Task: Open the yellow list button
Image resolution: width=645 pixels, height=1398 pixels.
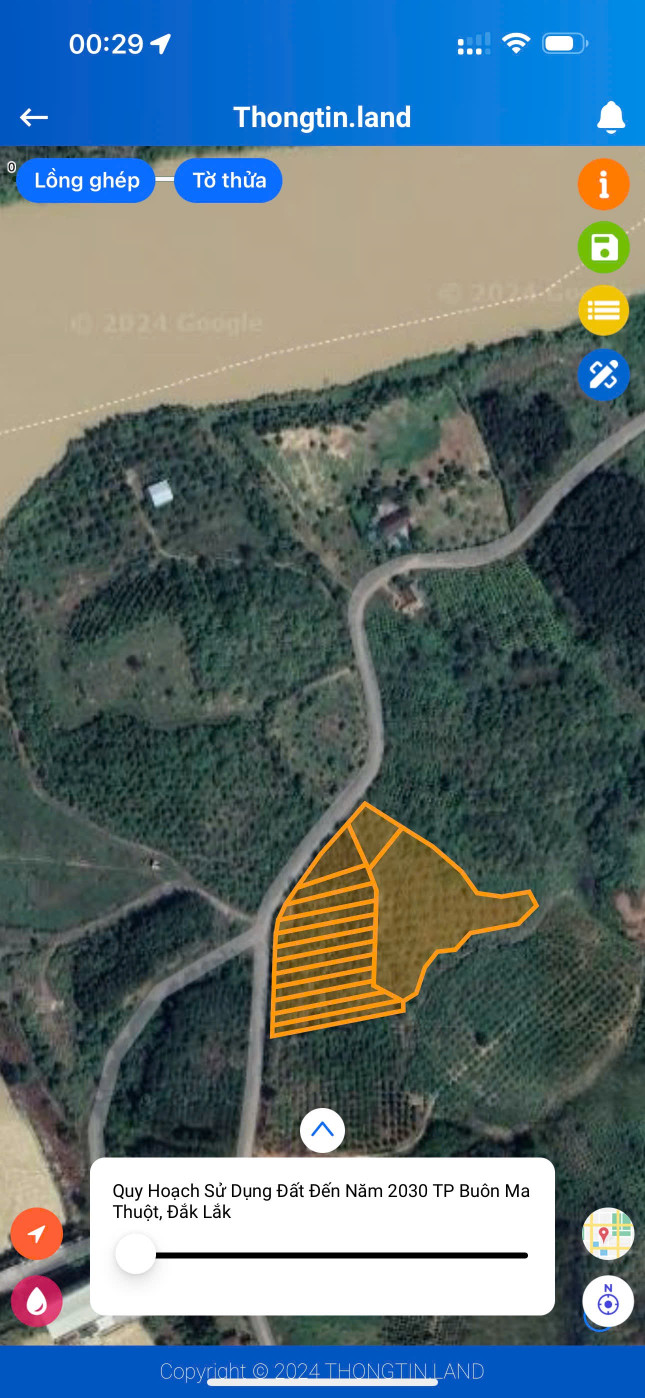Action: pos(603,311)
